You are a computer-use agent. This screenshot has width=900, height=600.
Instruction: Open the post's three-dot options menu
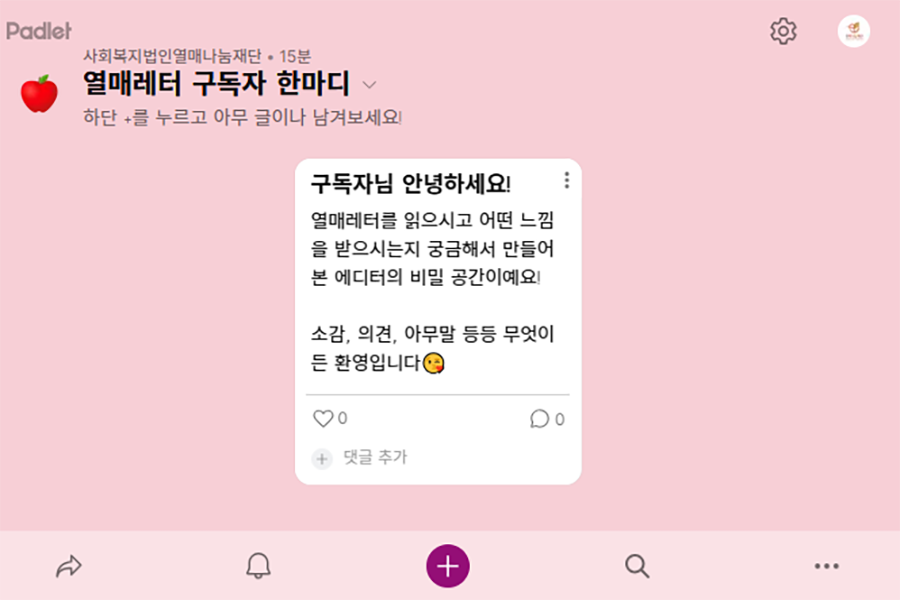tap(567, 180)
